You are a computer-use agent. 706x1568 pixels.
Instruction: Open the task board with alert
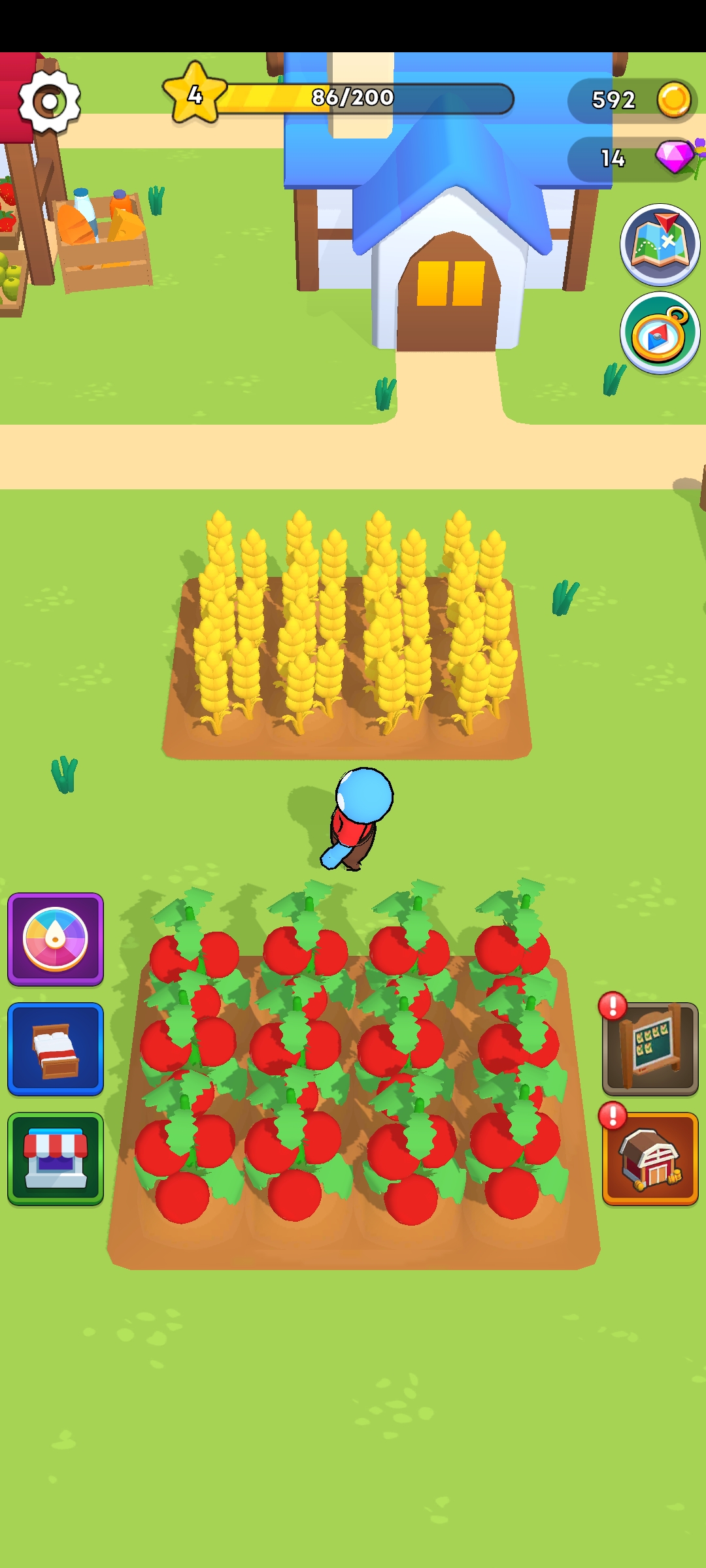click(650, 1049)
